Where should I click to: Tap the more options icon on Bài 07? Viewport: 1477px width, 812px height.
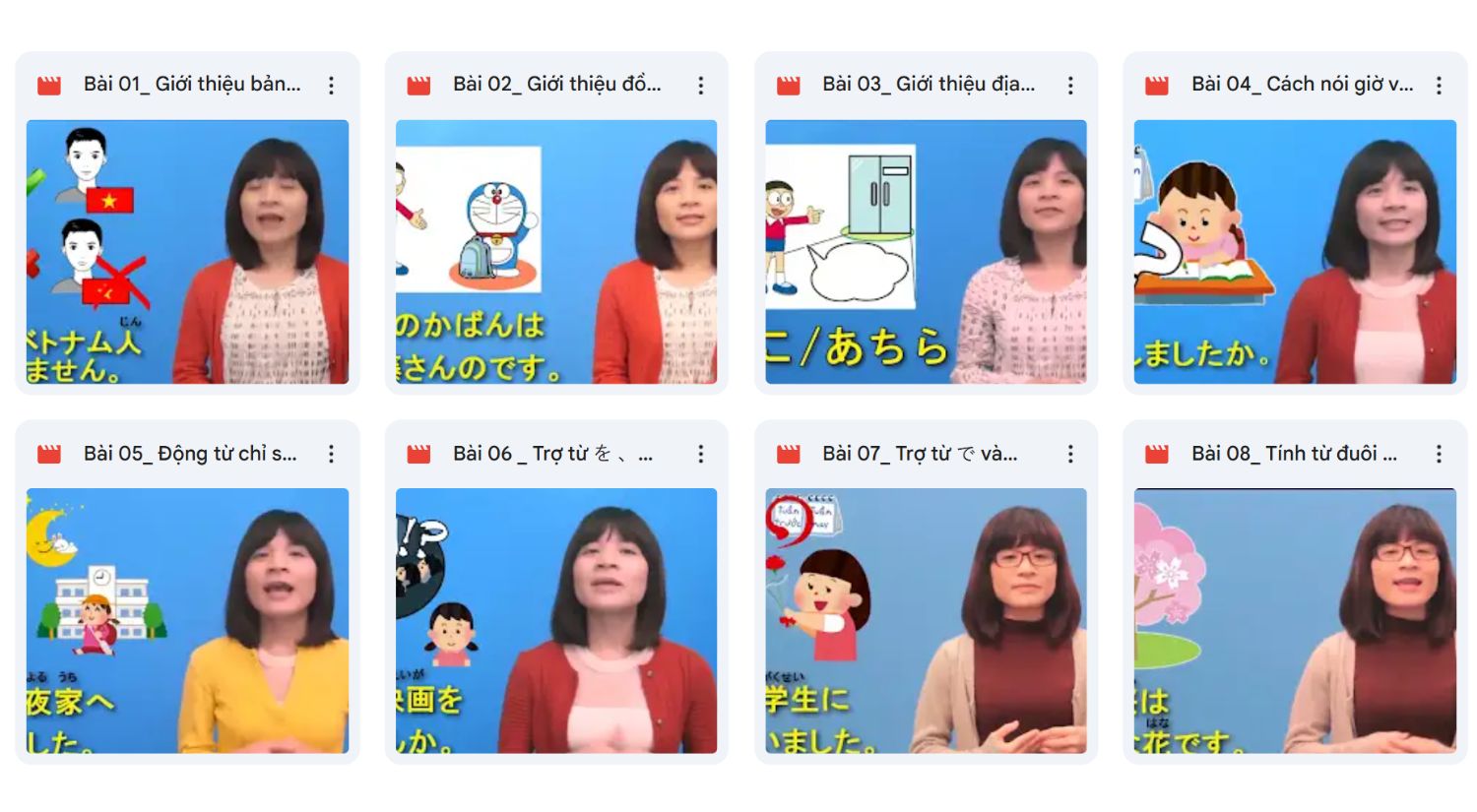click(x=1070, y=454)
